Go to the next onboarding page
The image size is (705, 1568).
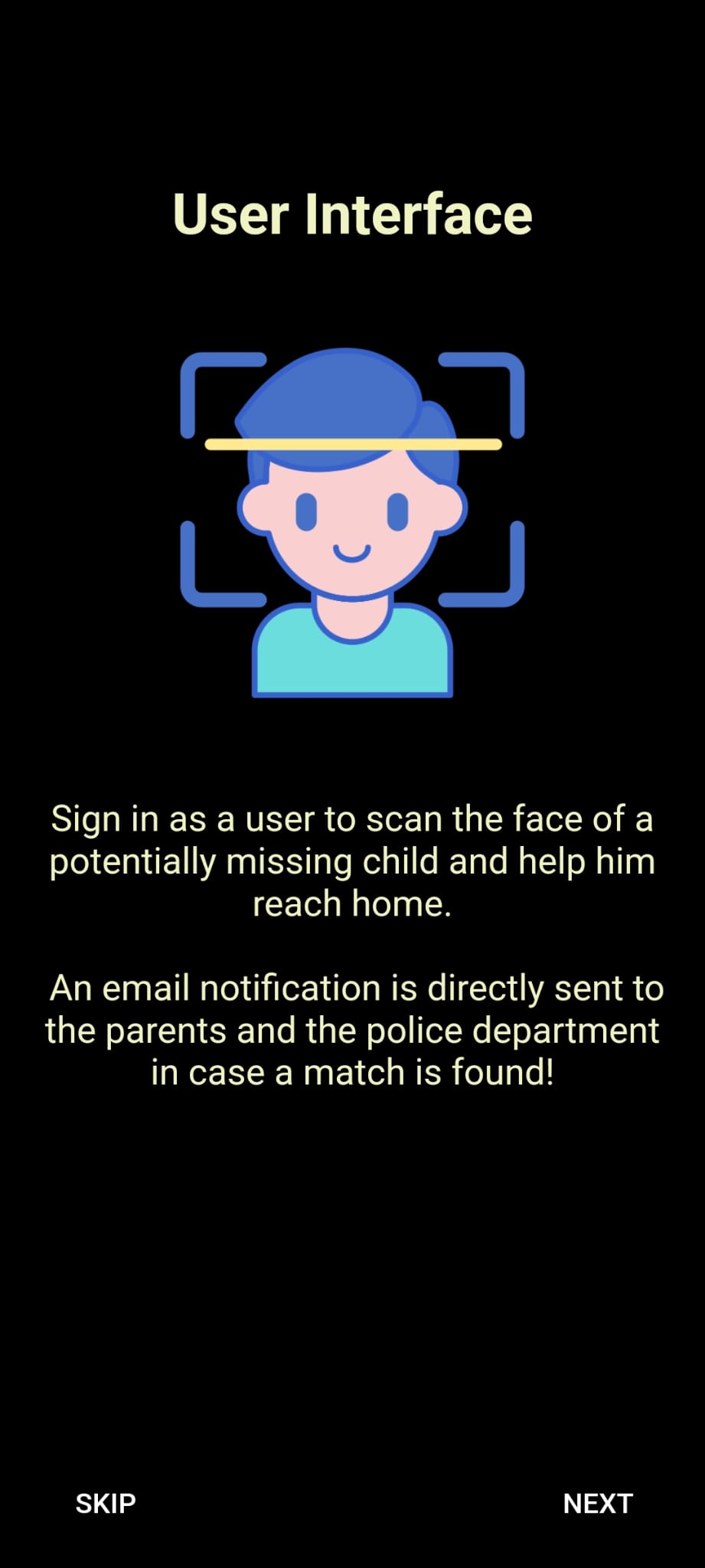point(598,1503)
